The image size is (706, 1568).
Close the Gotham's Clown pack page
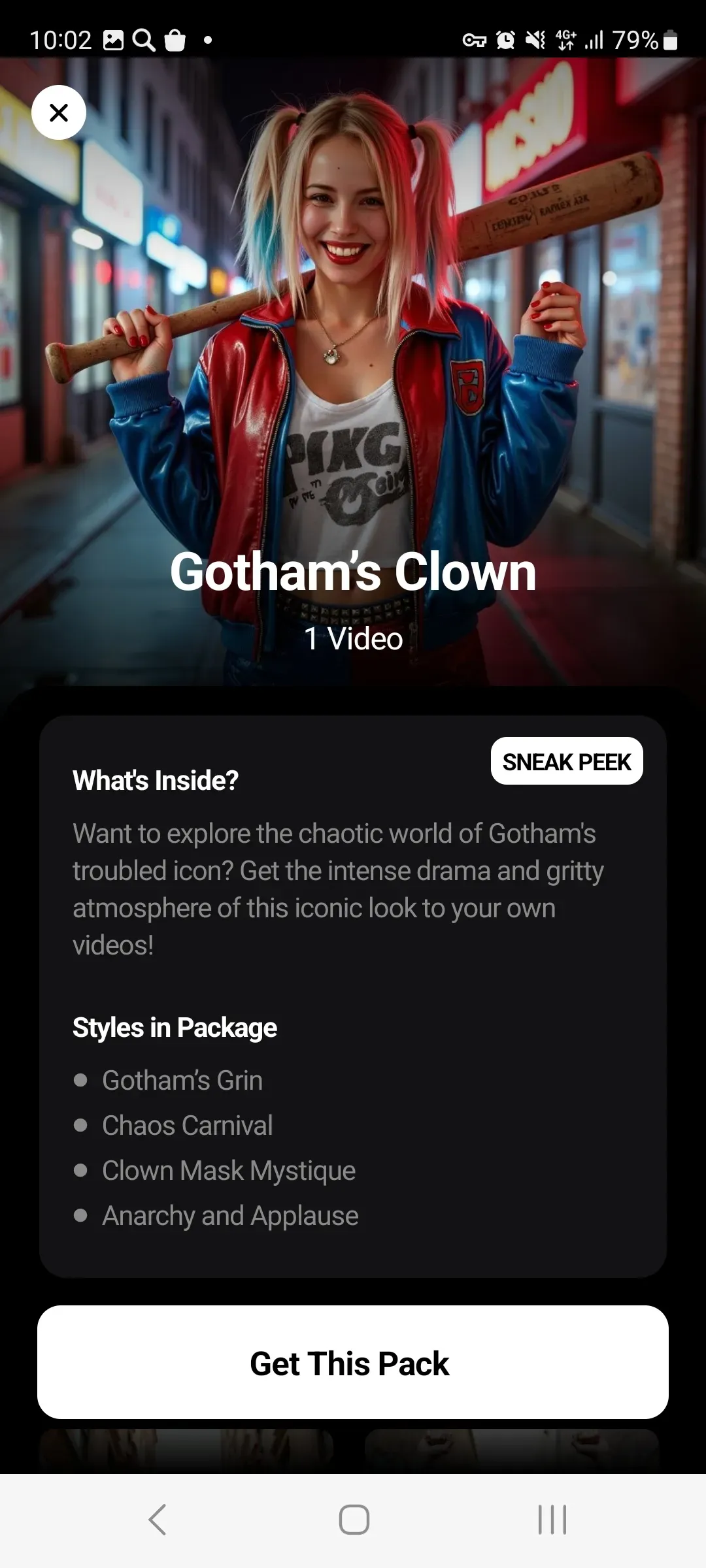click(59, 112)
